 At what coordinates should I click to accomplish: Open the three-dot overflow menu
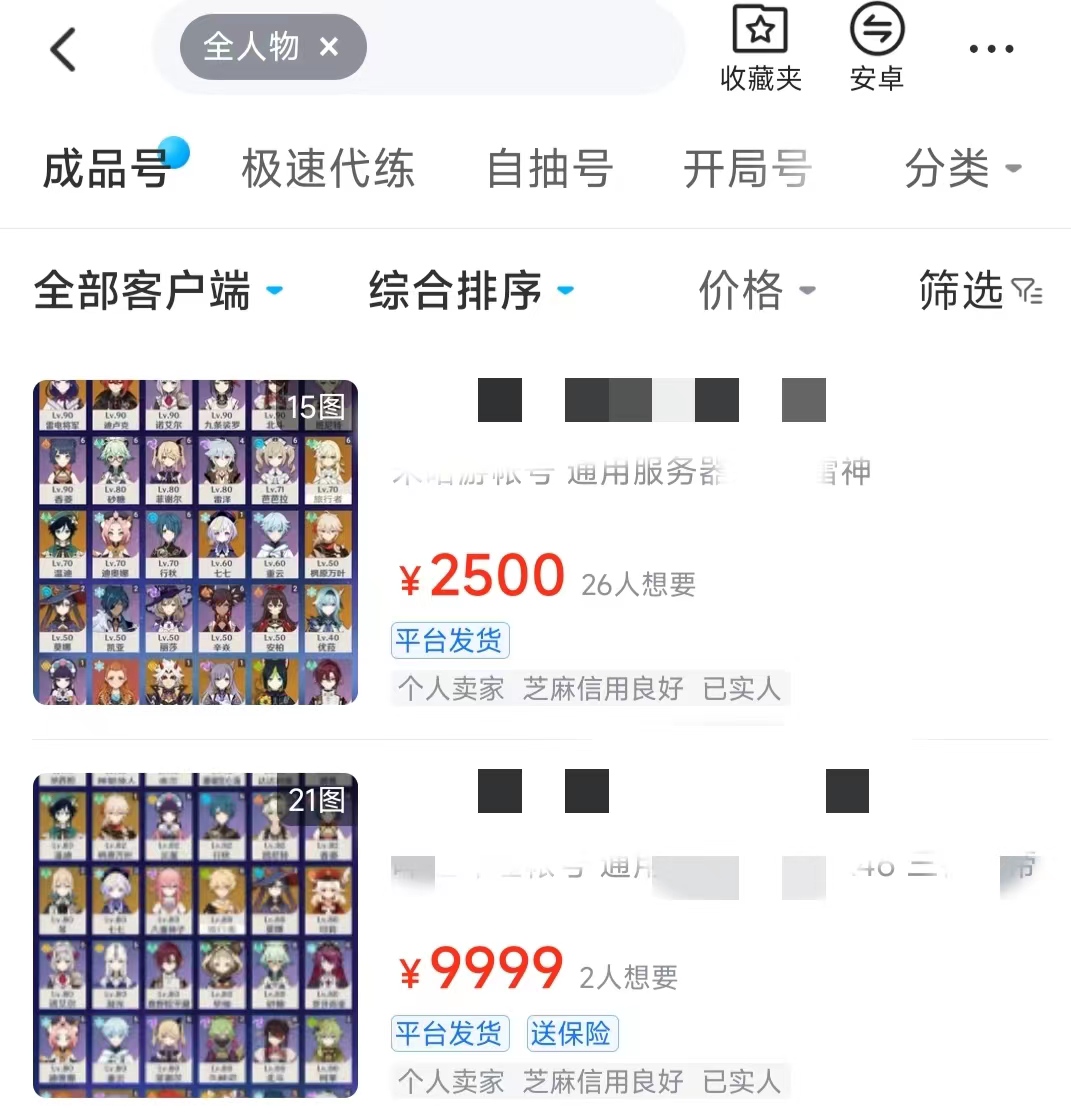click(x=991, y=49)
